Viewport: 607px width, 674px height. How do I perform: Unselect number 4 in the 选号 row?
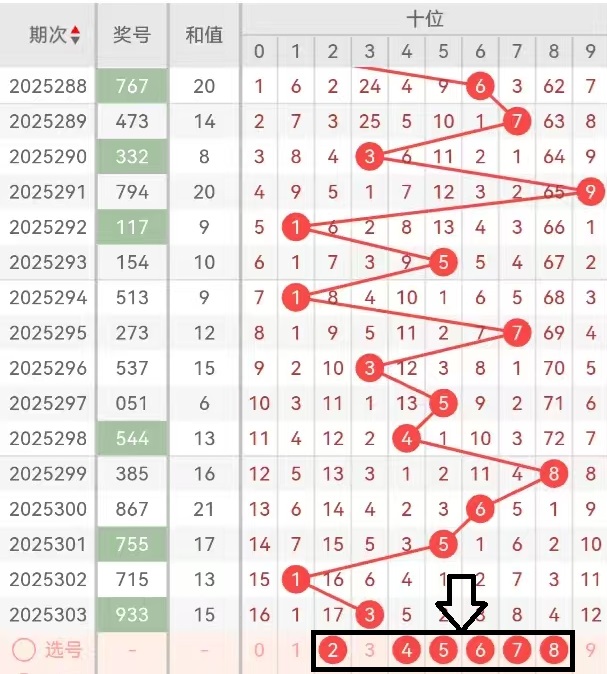pyautogui.click(x=407, y=651)
